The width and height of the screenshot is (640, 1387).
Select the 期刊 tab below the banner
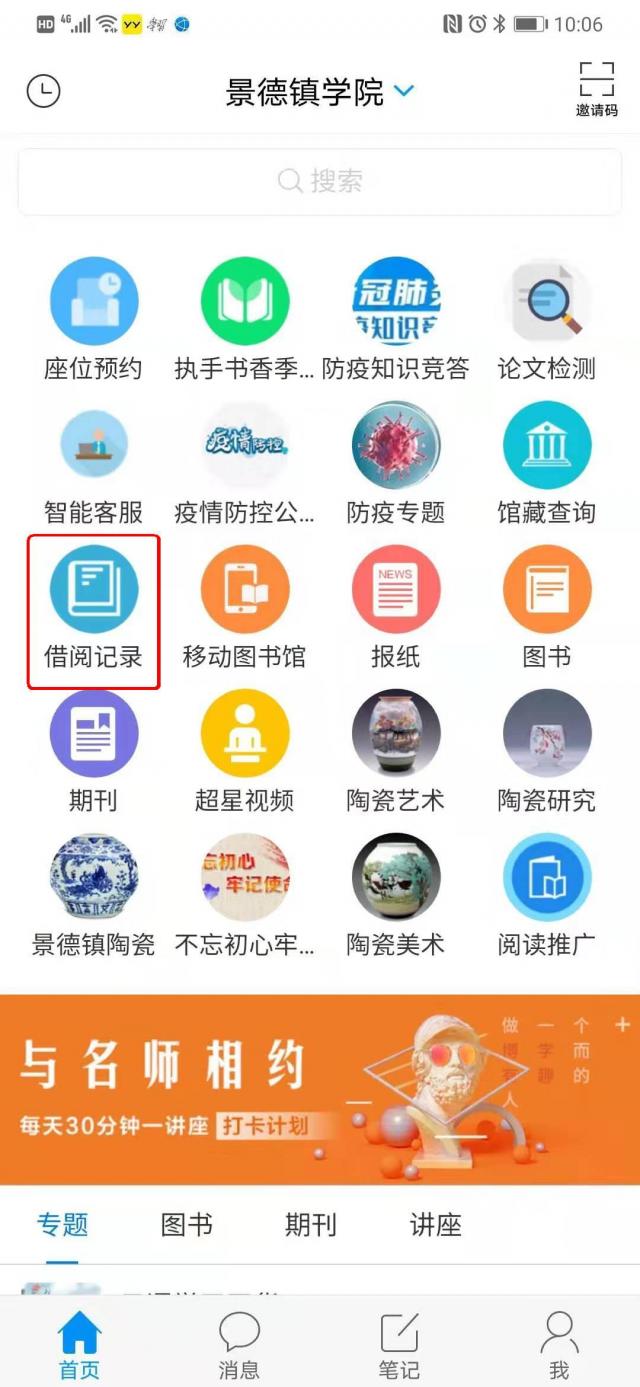(x=311, y=1225)
